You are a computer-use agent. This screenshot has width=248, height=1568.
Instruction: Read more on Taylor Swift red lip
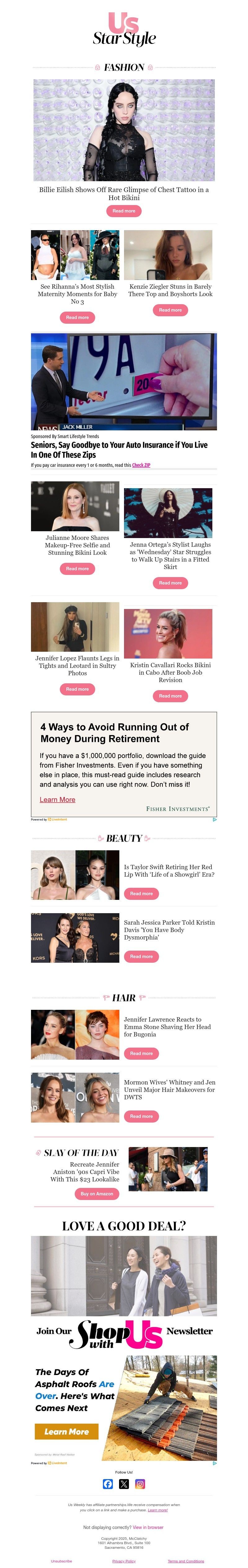point(141,894)
